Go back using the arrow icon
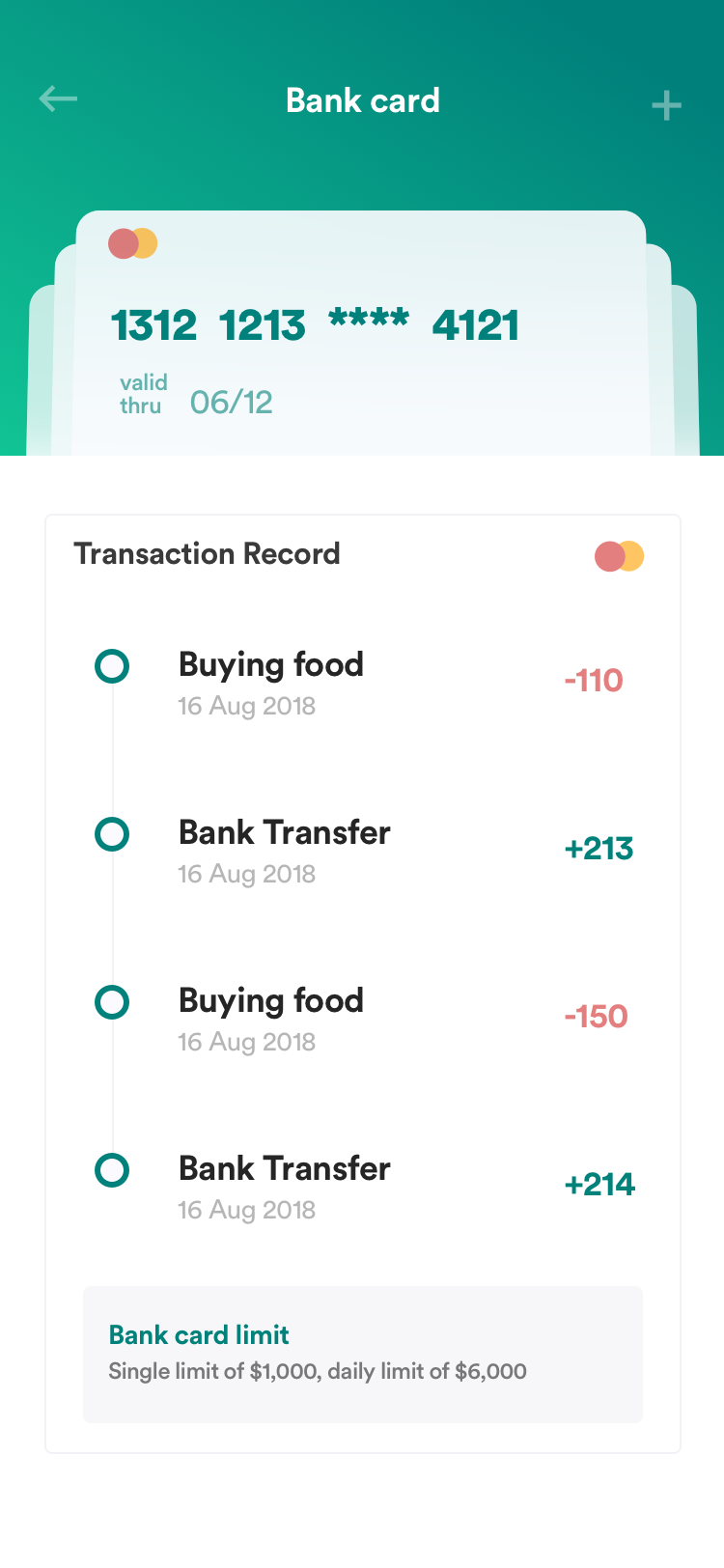Screen dimensions: 724x1568 point(58,98)
